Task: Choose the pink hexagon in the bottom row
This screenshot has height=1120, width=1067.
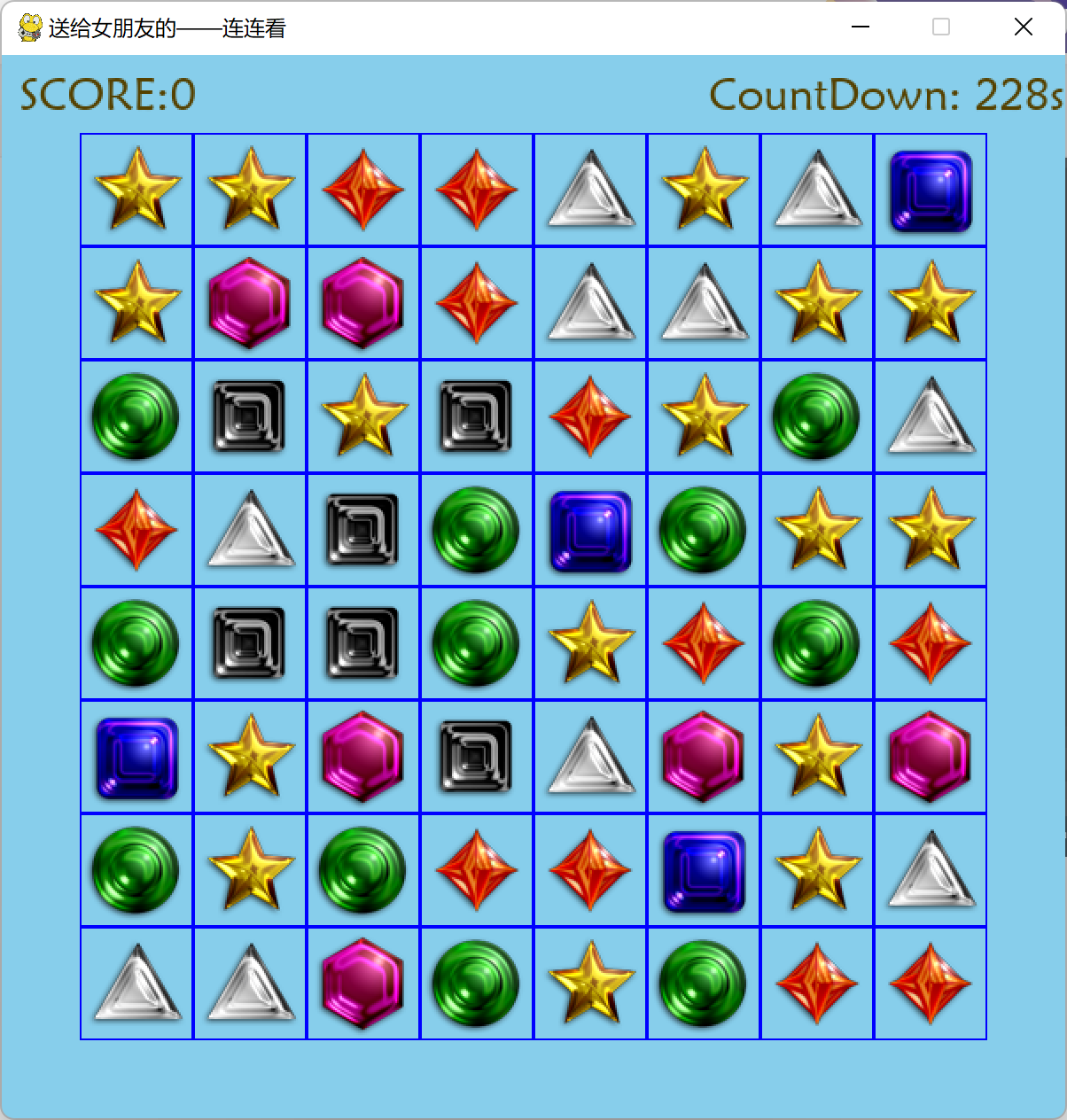Action: 362,983
